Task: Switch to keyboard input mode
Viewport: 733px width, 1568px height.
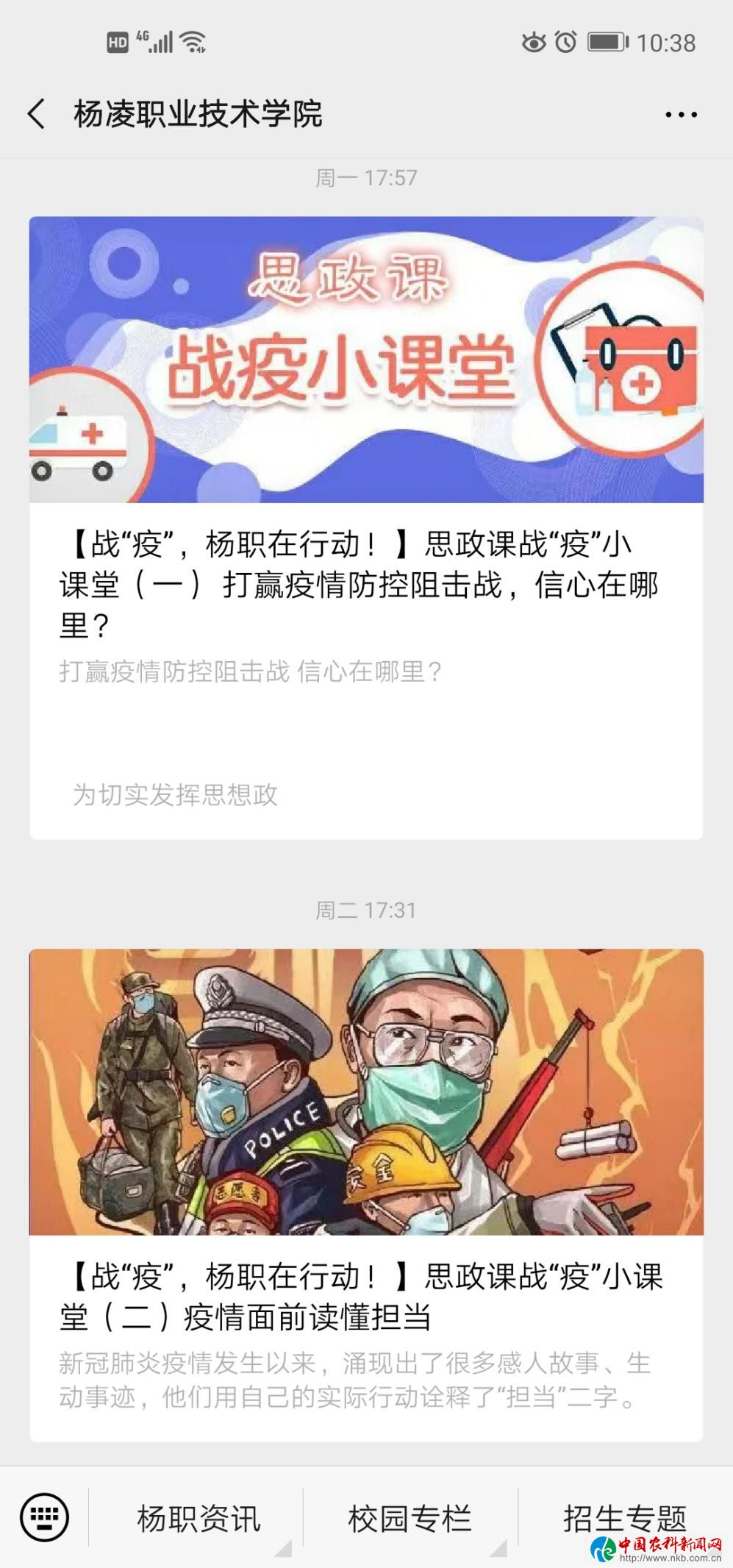Action: tap(44, 1517)
